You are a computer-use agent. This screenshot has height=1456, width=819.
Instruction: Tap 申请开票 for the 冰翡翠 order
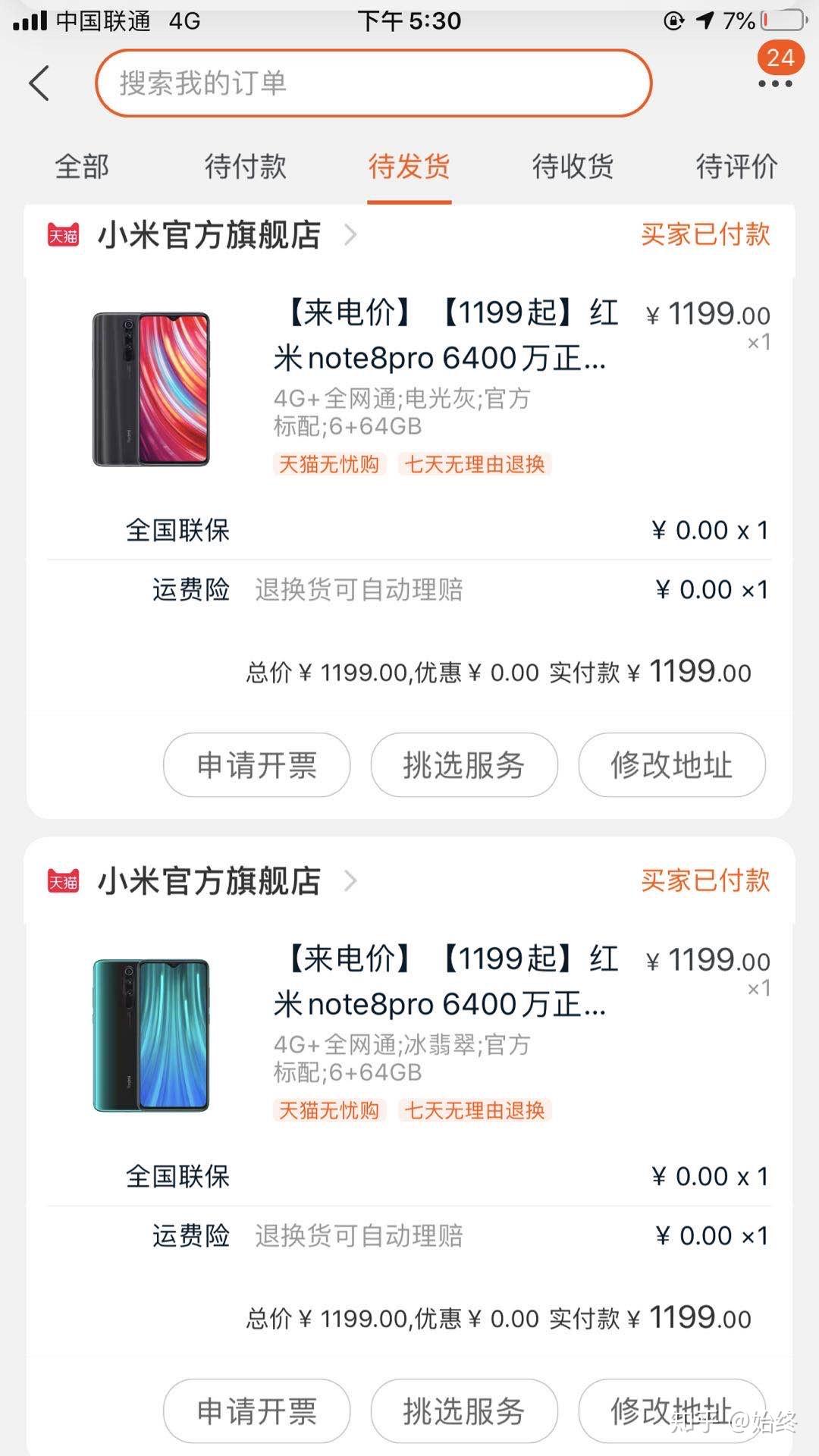pos(256,1410)
